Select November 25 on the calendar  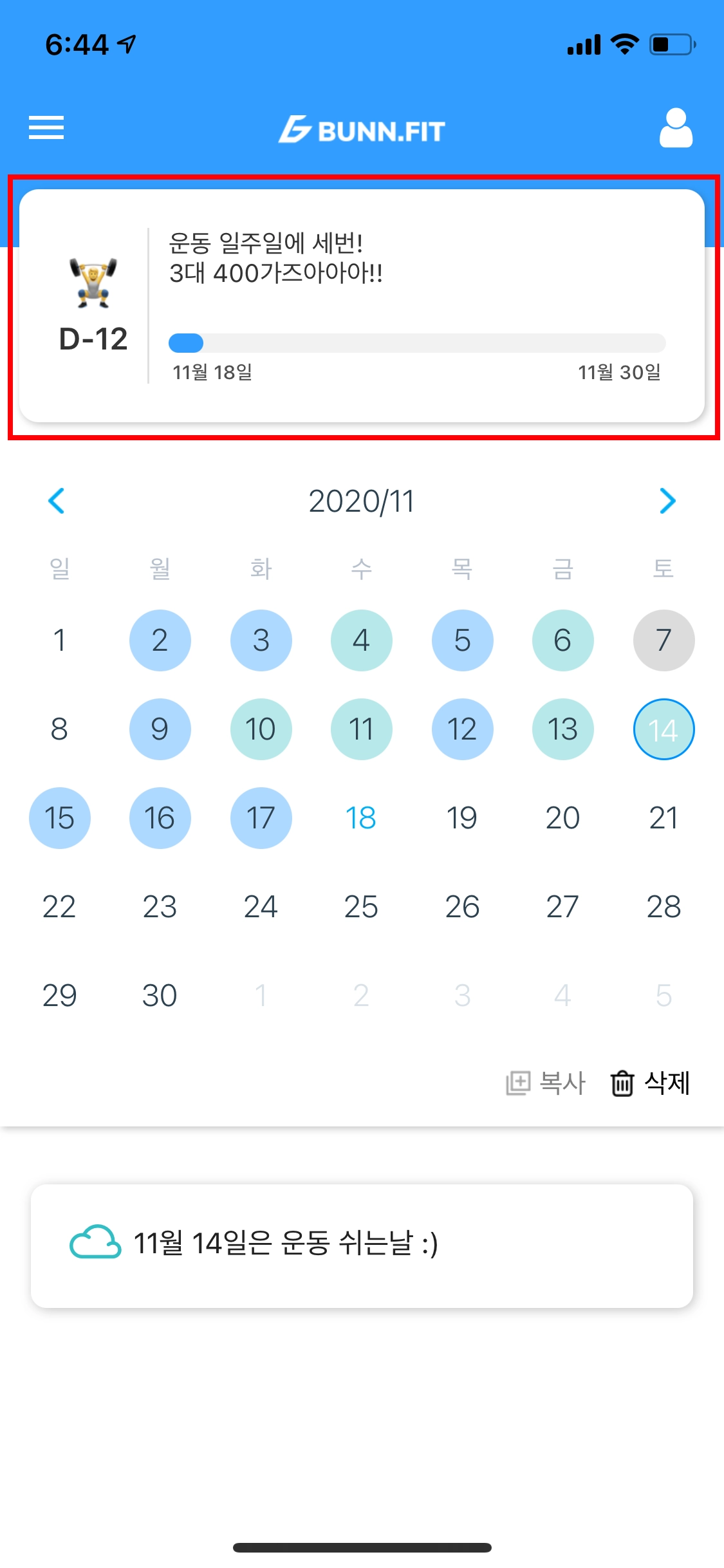click(361, 907)
